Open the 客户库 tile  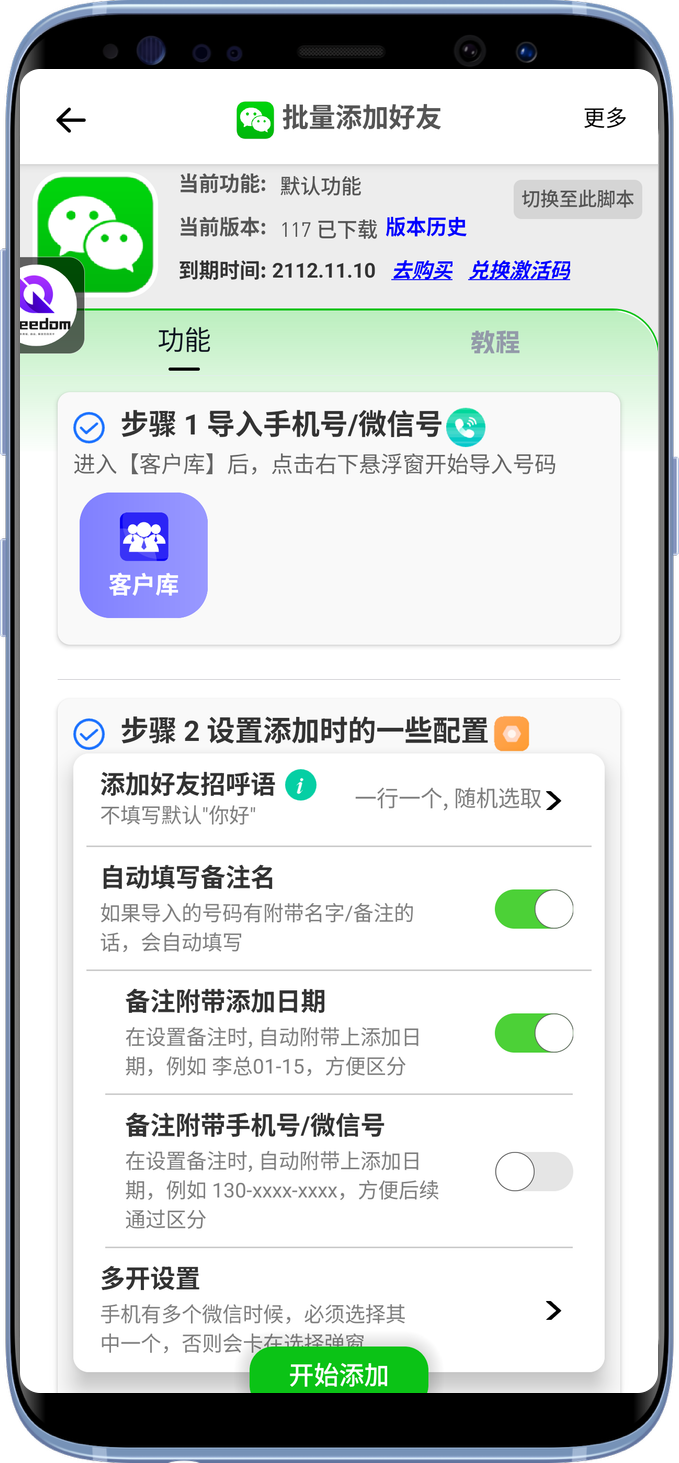144,555
